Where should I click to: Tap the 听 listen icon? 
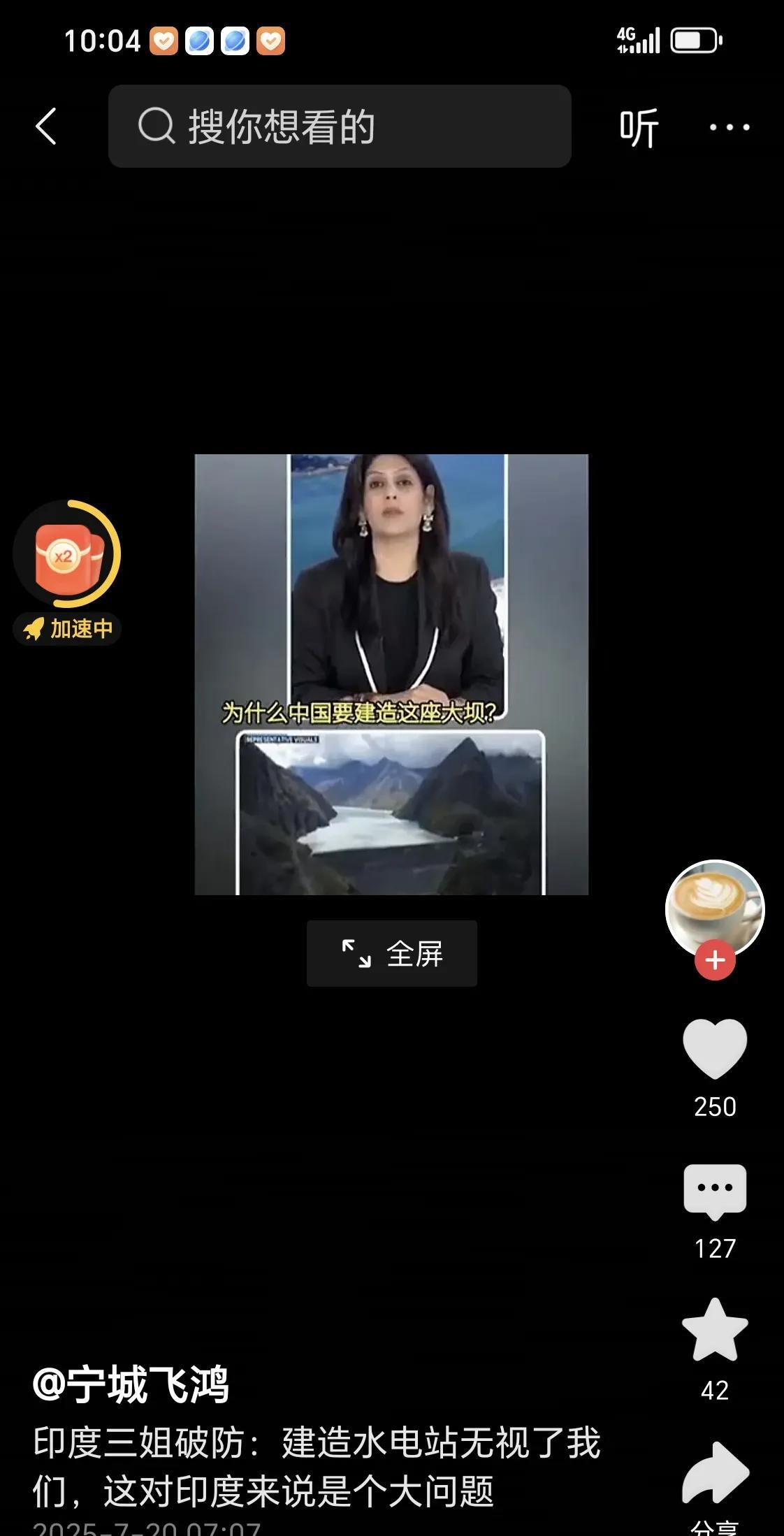[638, 127]
